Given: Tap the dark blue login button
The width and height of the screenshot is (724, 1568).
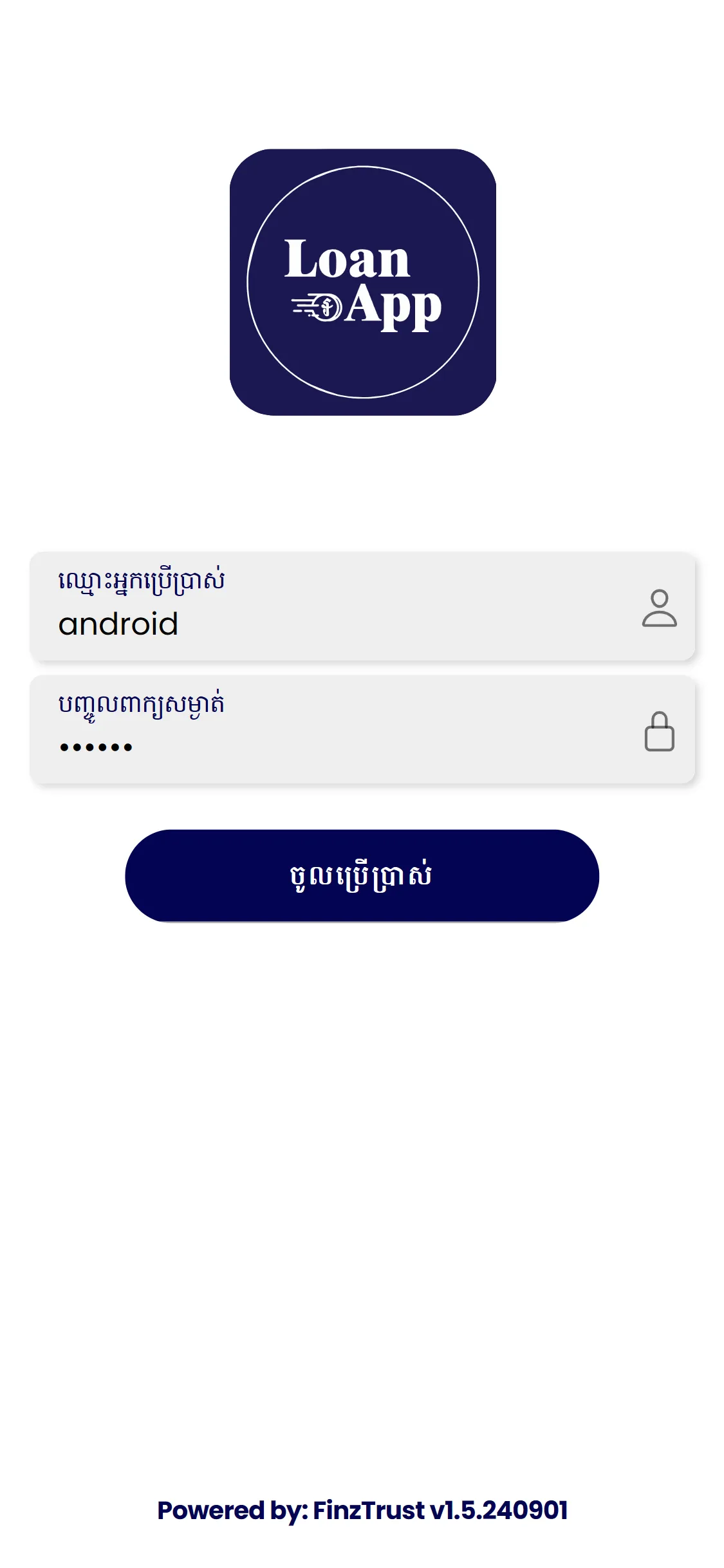Looking at the screenshot, I should [x=362, y=876].
